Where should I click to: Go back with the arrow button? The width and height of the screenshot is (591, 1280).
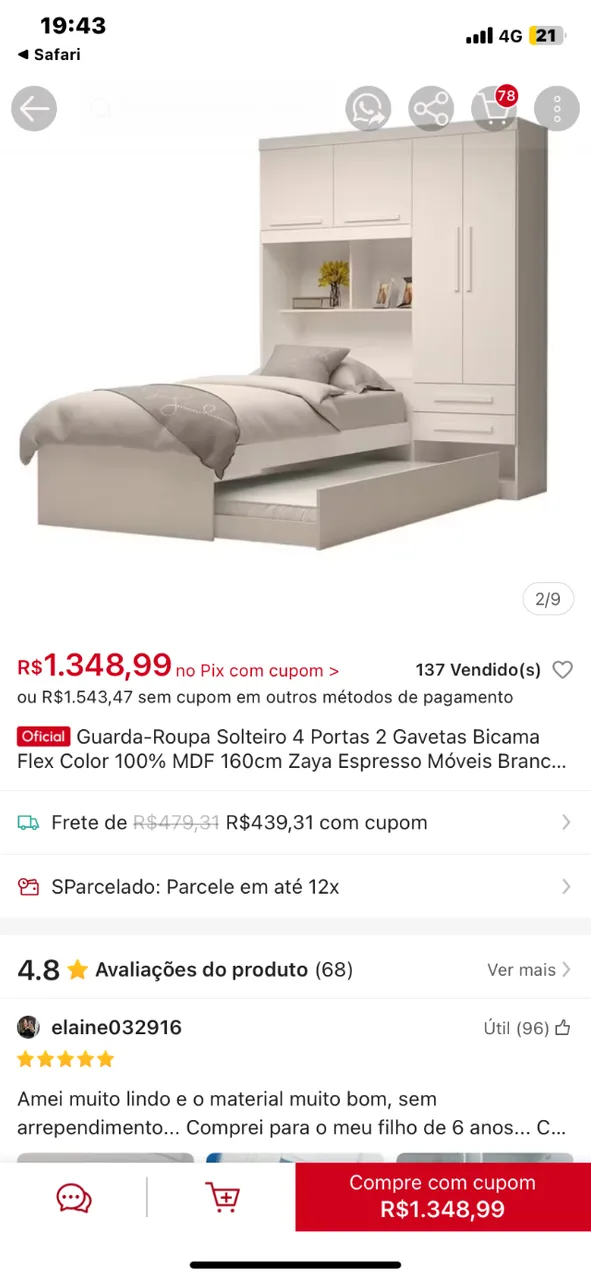pyautogui.click(x=34, y=109)
